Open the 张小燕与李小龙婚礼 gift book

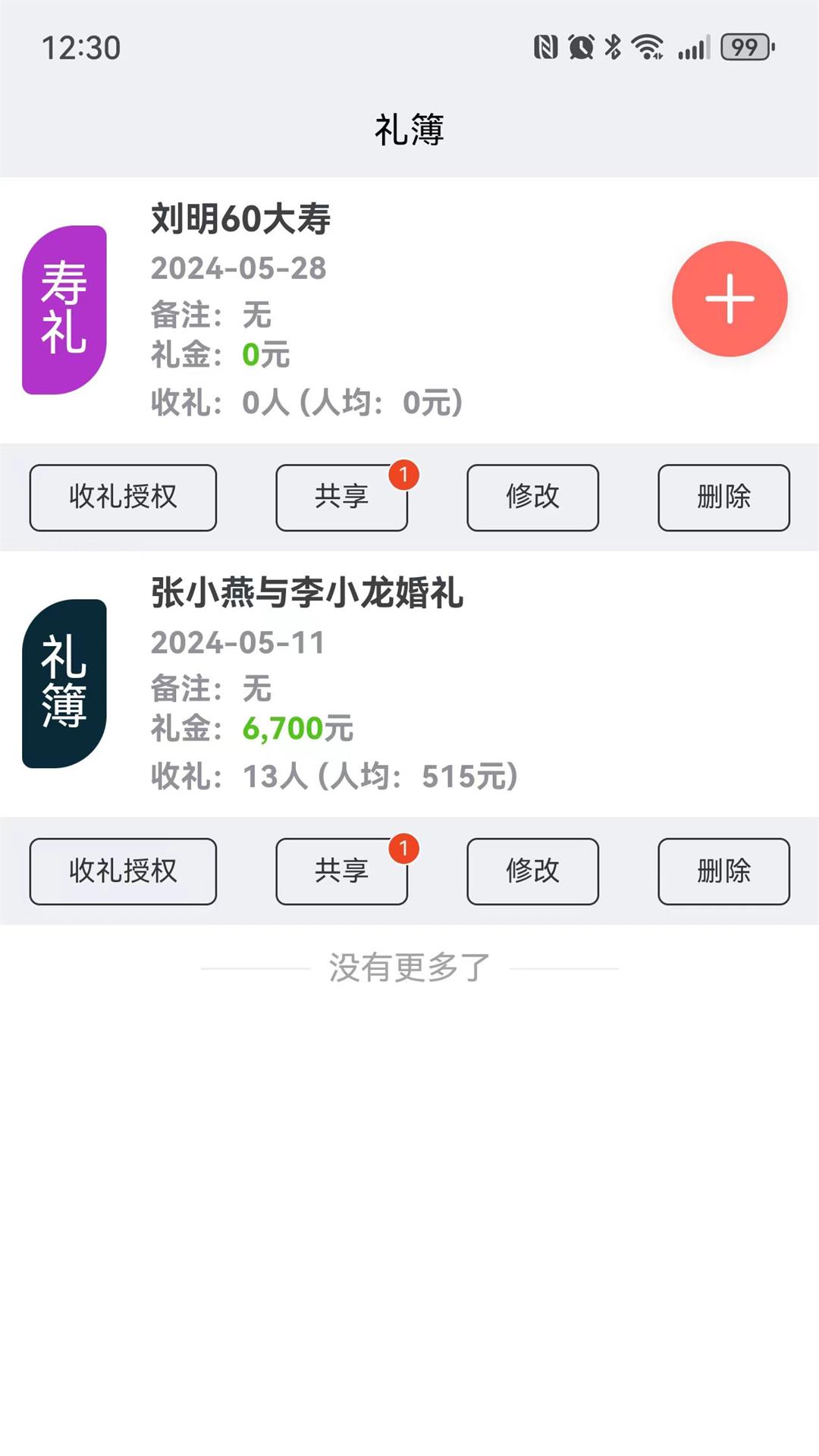click(409, 684)
